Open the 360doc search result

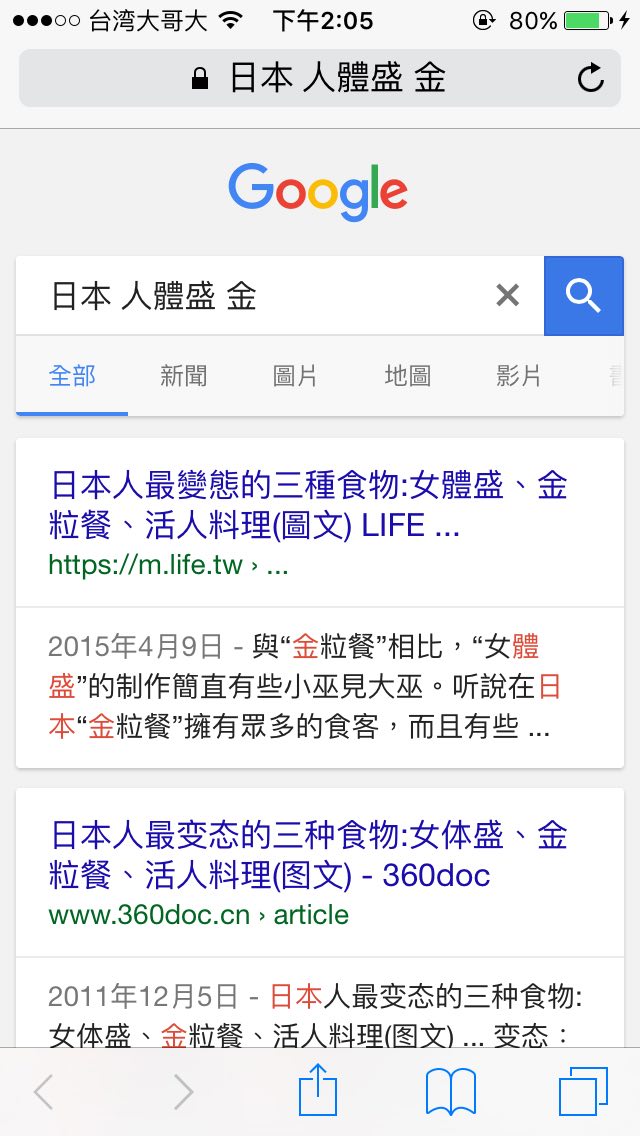click(308, 855)
